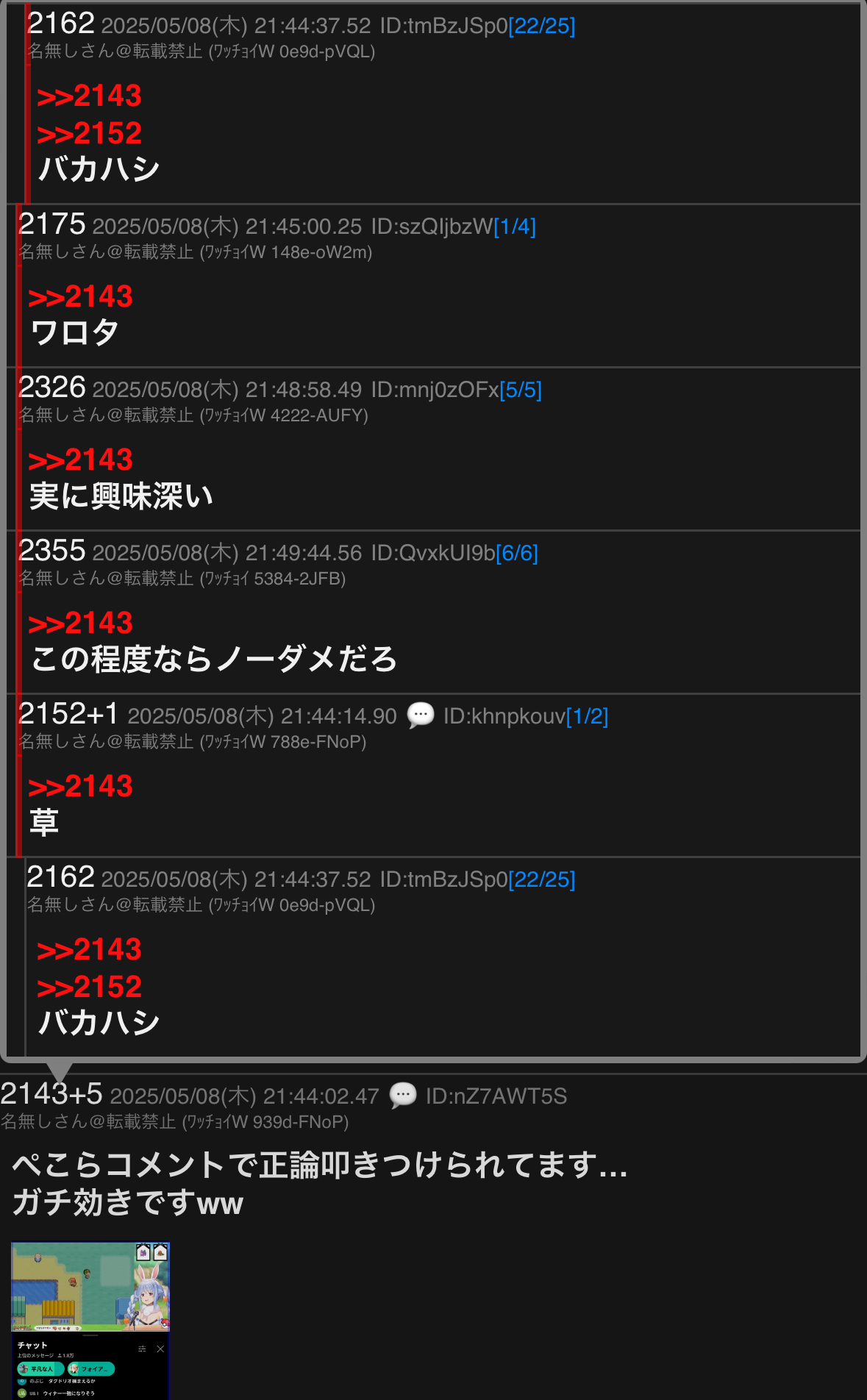
Task: Tap the speech bubble icon on post 2152+1
Action: point(421,715)
